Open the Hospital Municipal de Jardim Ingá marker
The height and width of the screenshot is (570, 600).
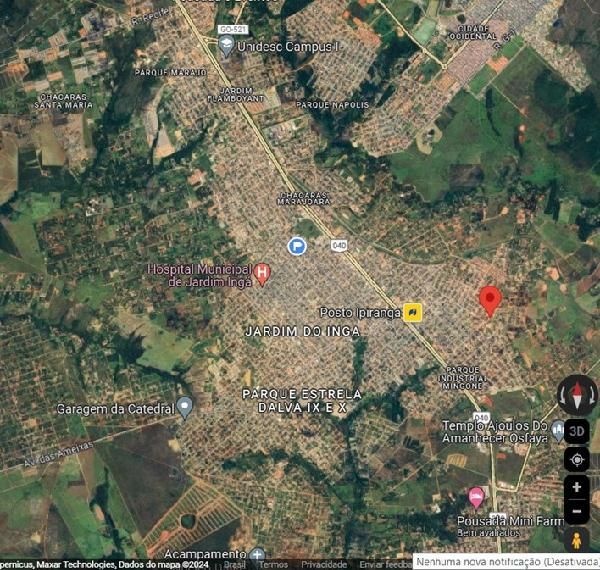pyautogui.click(x=263, y=273)
